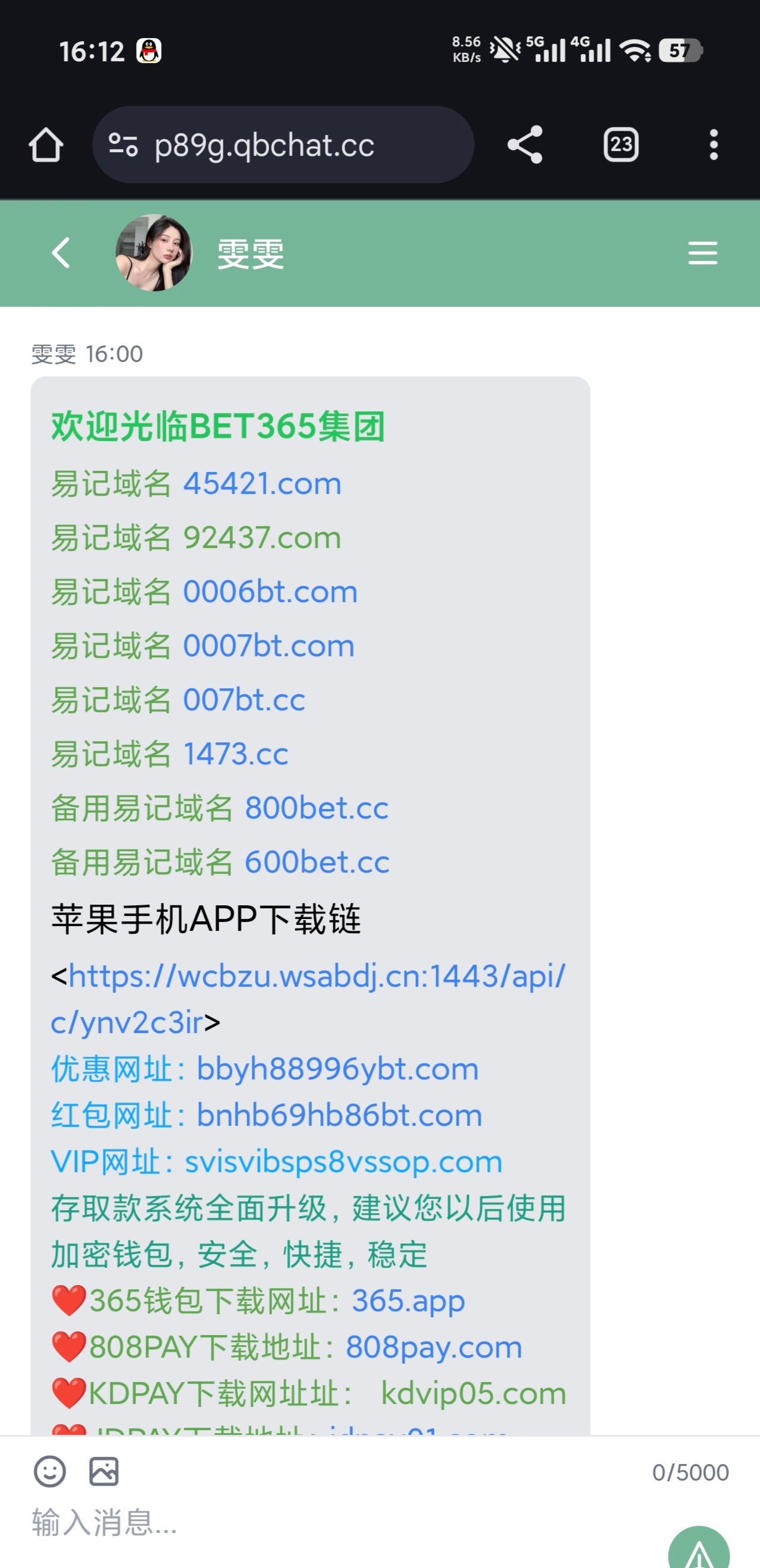
Task: Open the 007bt.cc link
Action: point(244,701)
